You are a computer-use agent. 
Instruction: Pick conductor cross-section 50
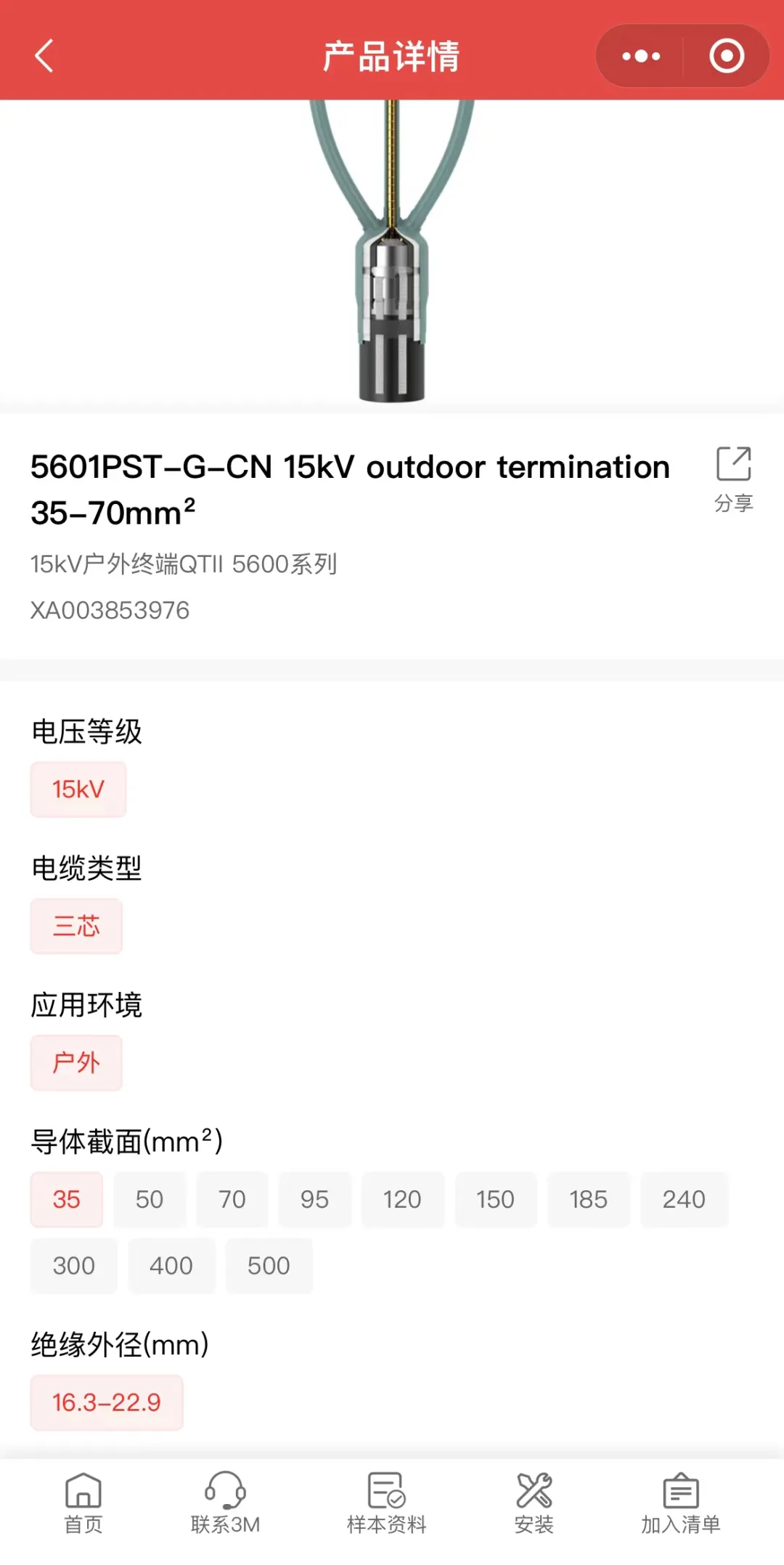click(150, 1199)
